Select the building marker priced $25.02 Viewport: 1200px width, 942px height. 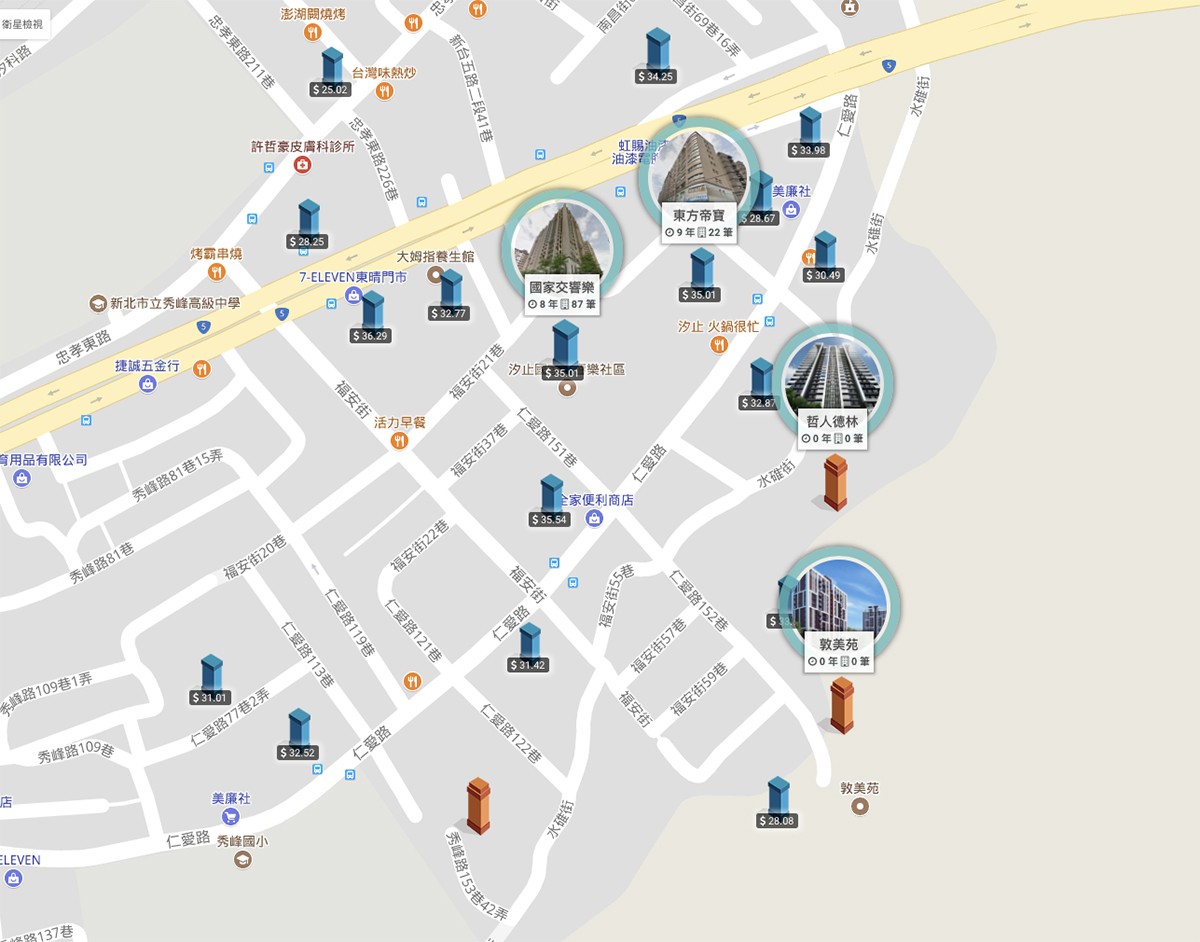332,72
